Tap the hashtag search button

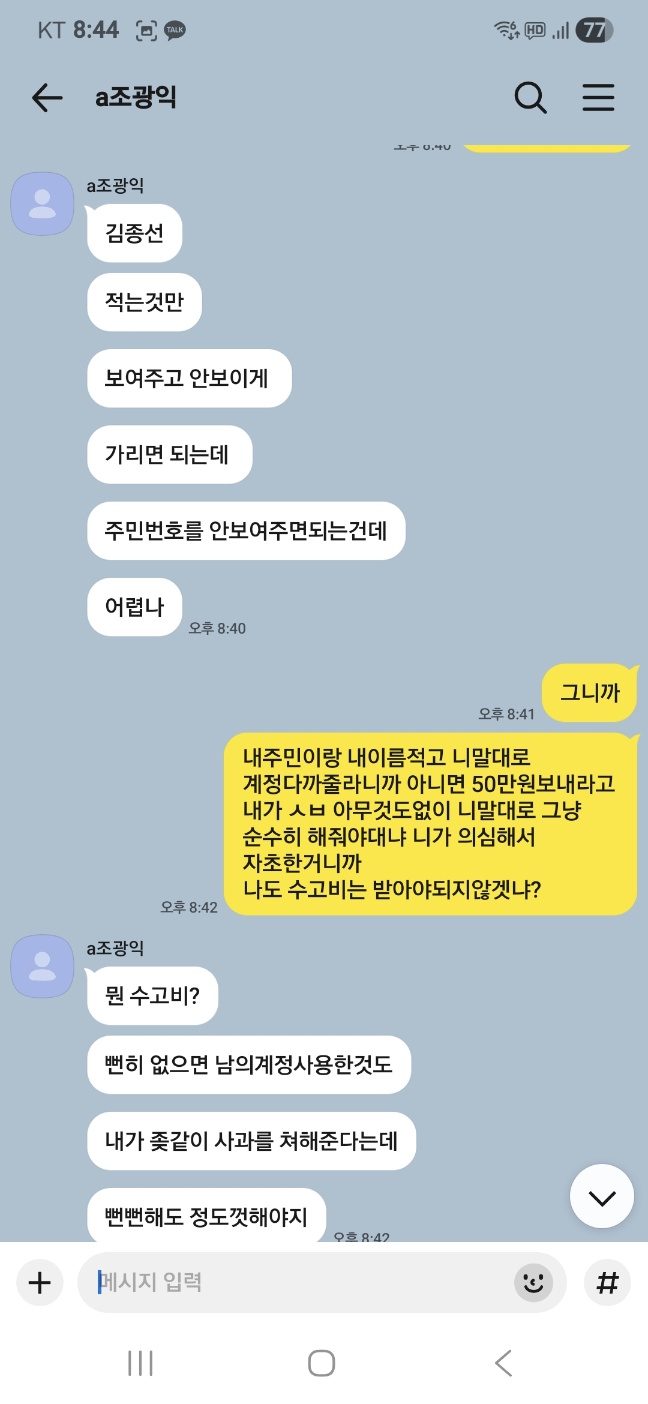(607, 1282)
